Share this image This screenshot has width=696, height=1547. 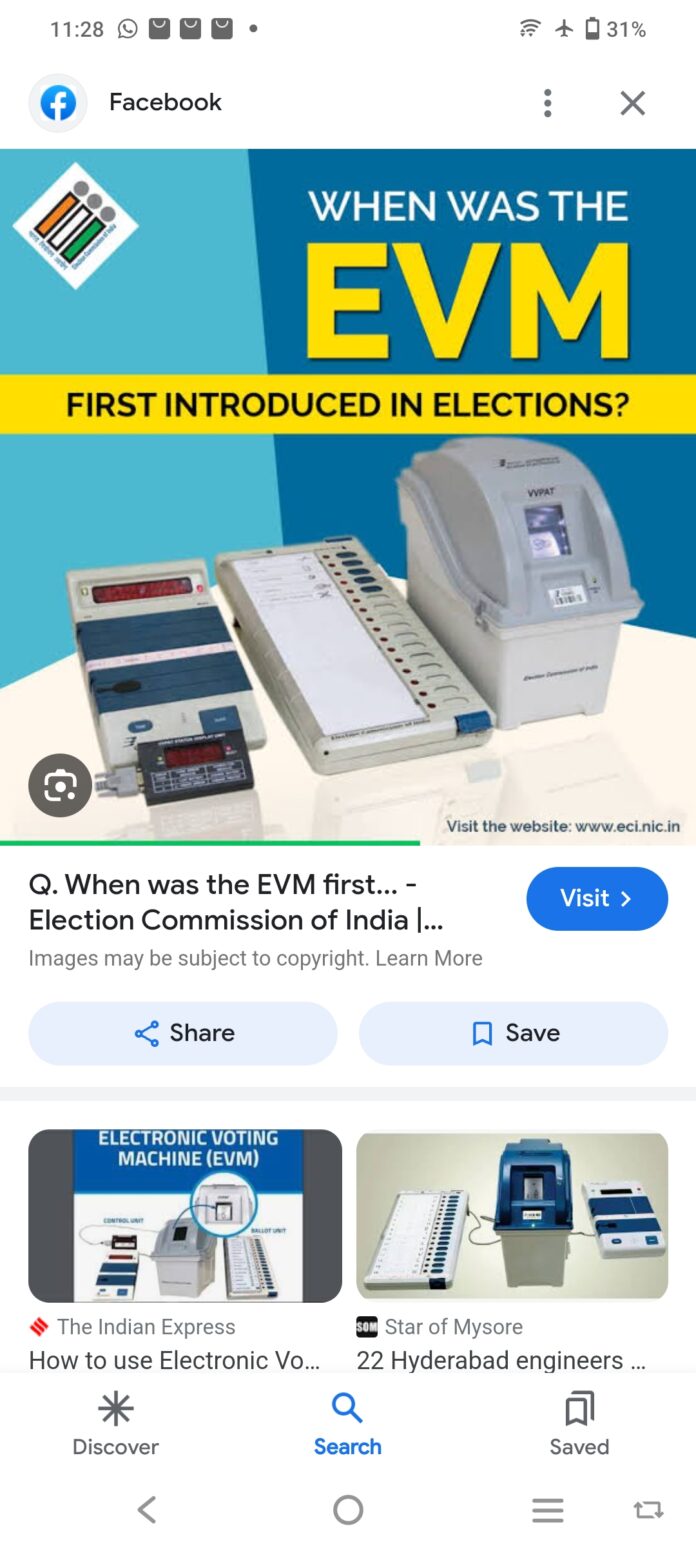183,1033
